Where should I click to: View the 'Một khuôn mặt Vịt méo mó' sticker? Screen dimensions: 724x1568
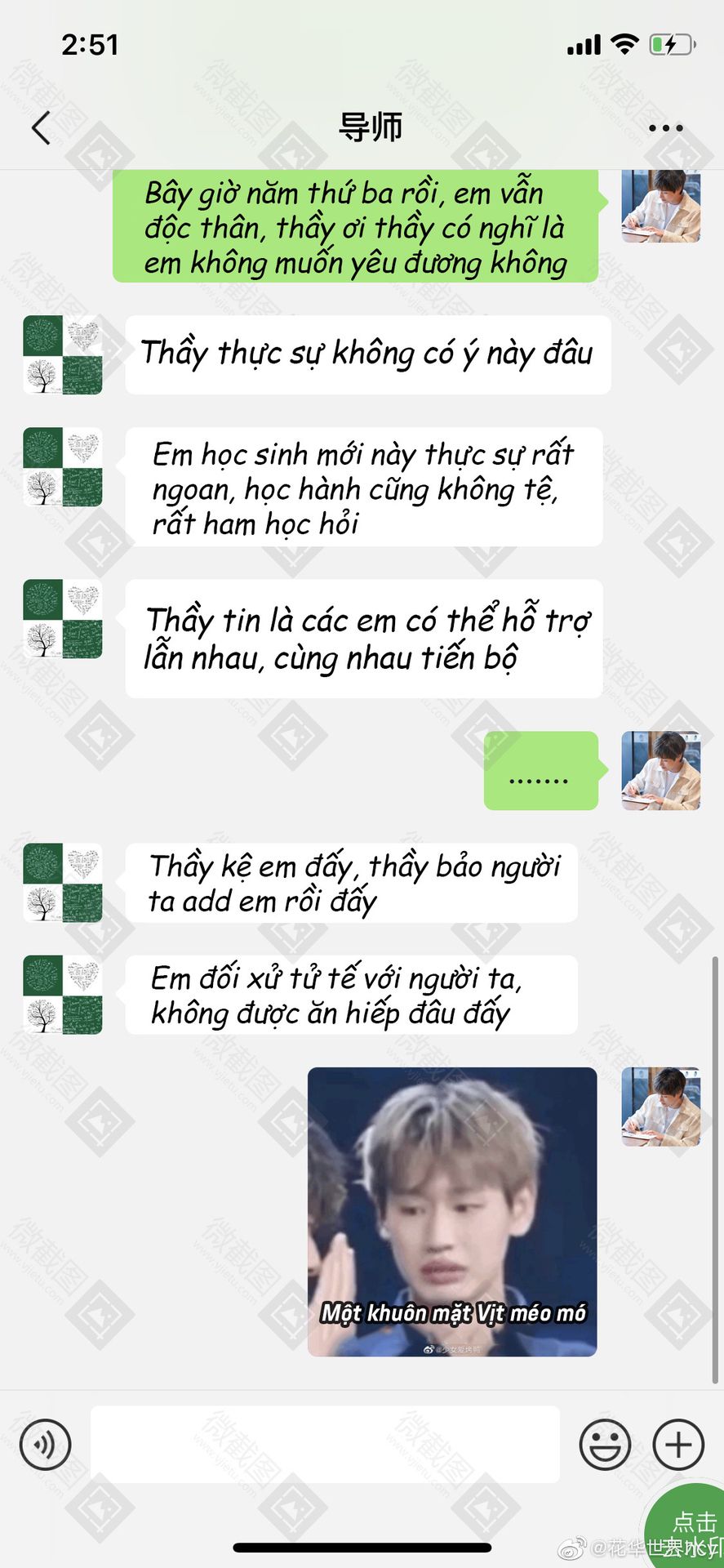452,1212
